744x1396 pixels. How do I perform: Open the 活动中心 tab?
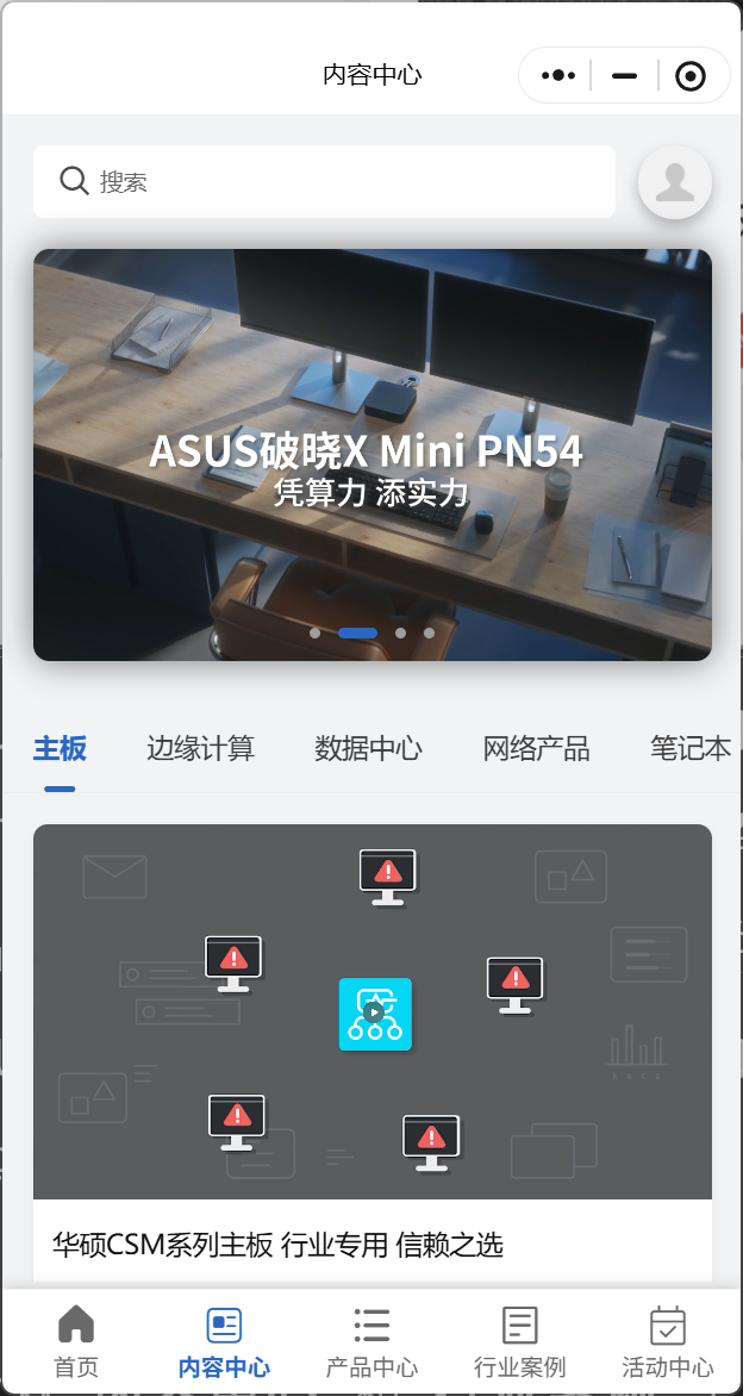coord(668,1342)
